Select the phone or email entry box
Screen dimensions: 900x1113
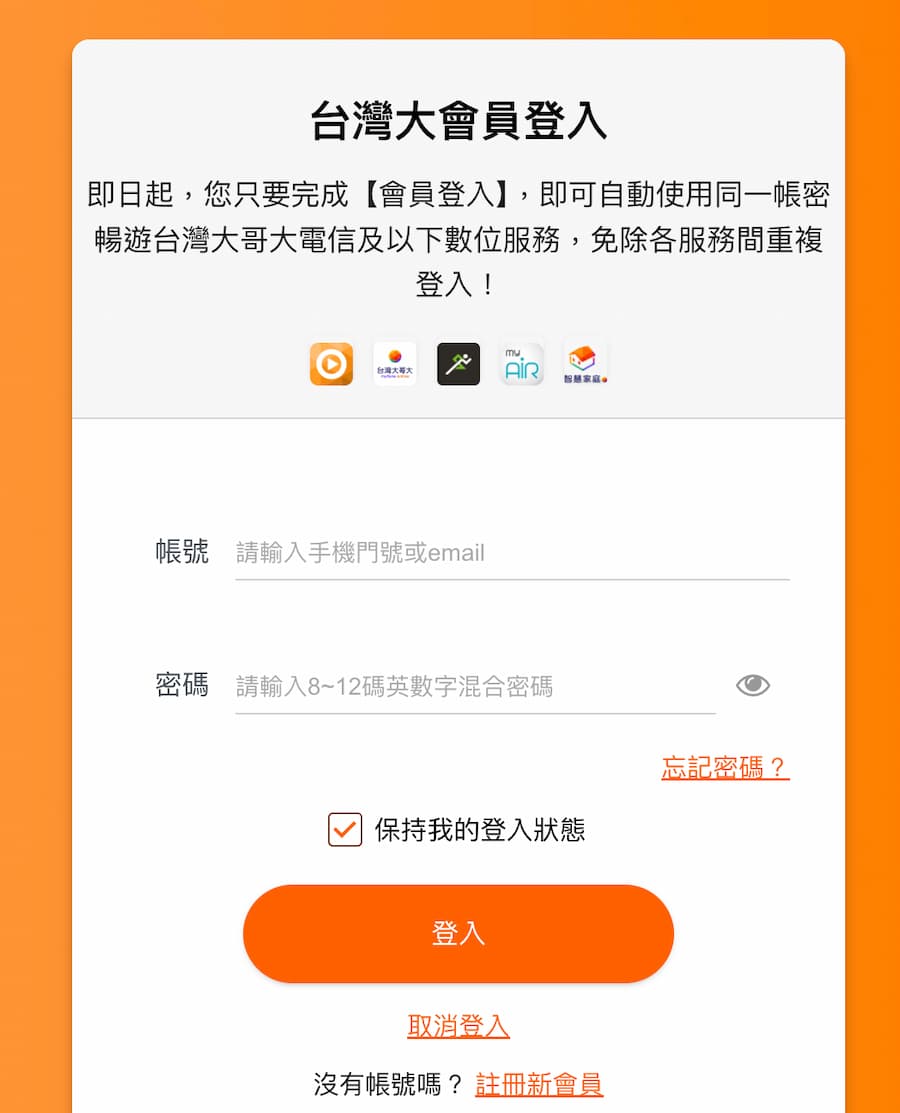click(510, 553)
